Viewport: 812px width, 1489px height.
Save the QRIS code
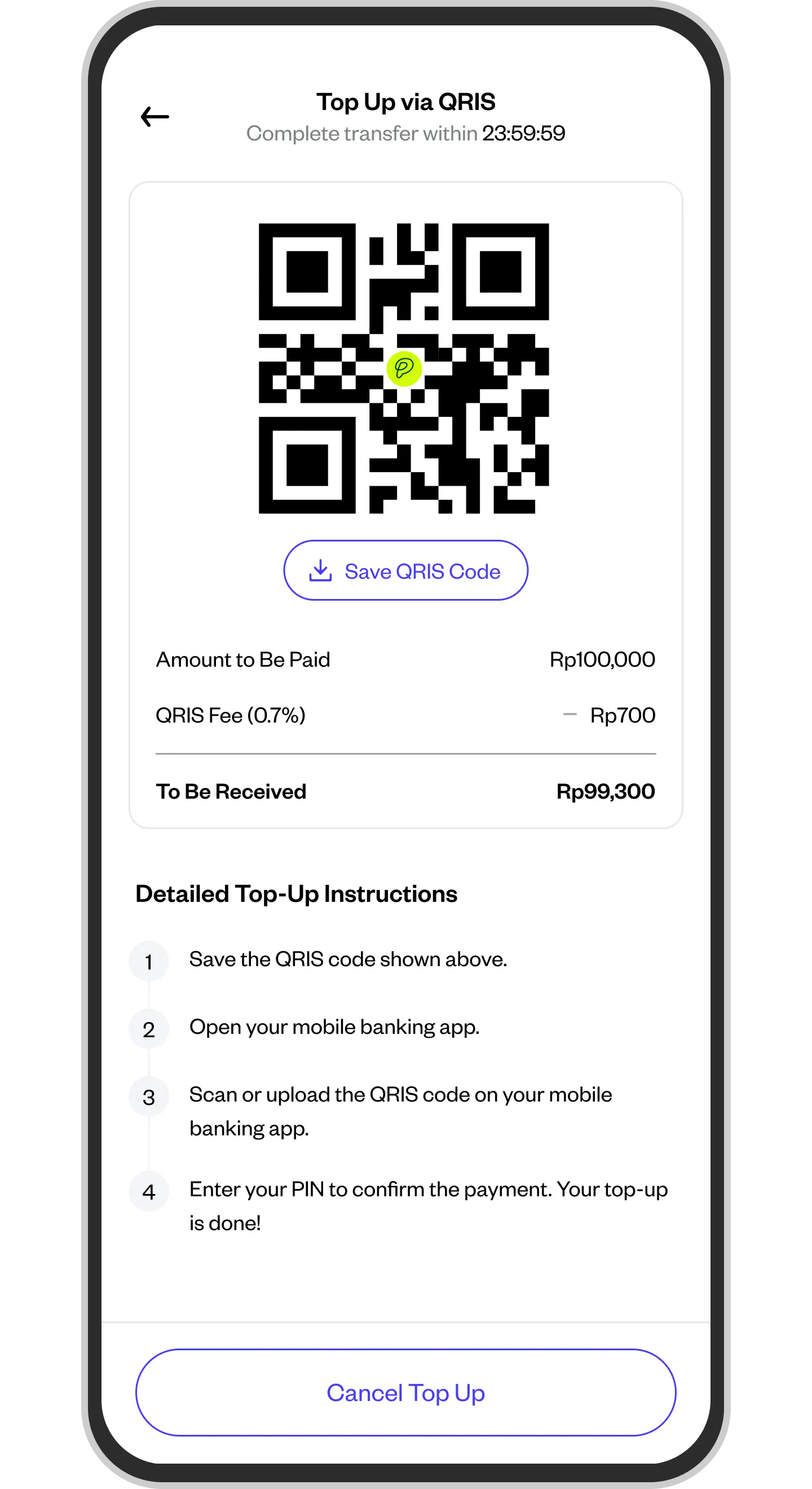[405, 571]
